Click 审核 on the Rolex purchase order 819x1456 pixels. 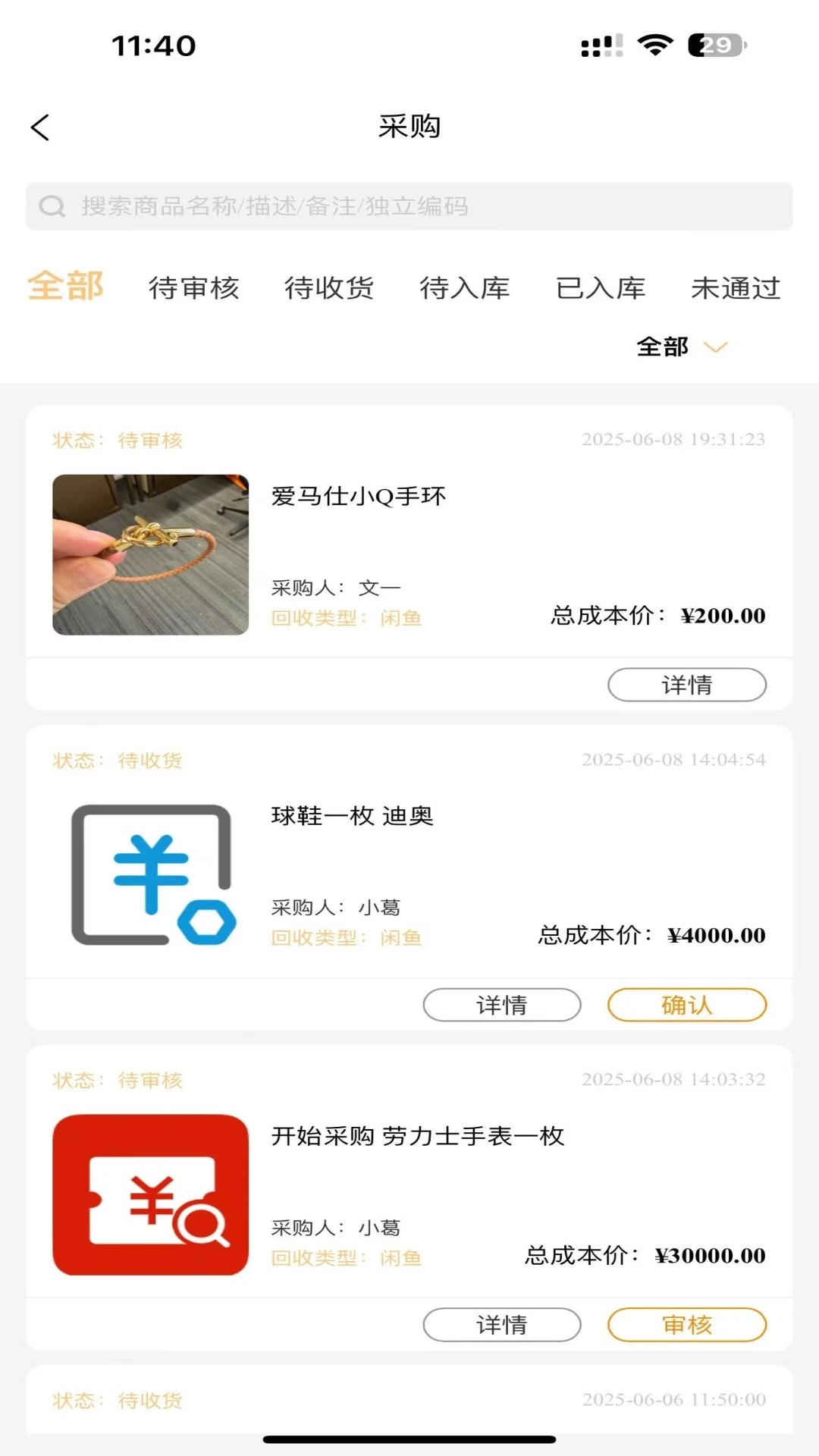(686, 1324)
